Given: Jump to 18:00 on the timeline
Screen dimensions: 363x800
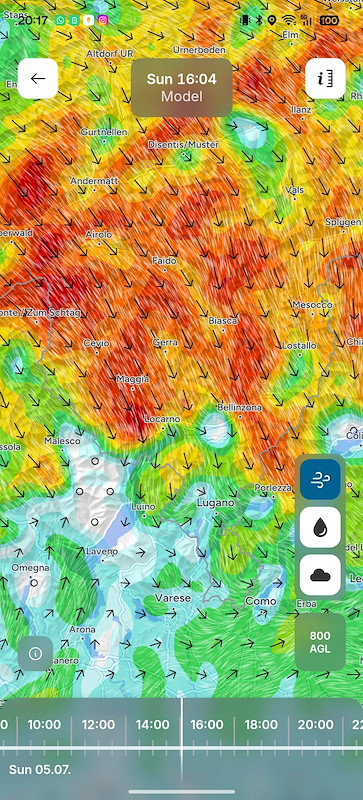Looking at the screenshot, I should click(261, 724).
